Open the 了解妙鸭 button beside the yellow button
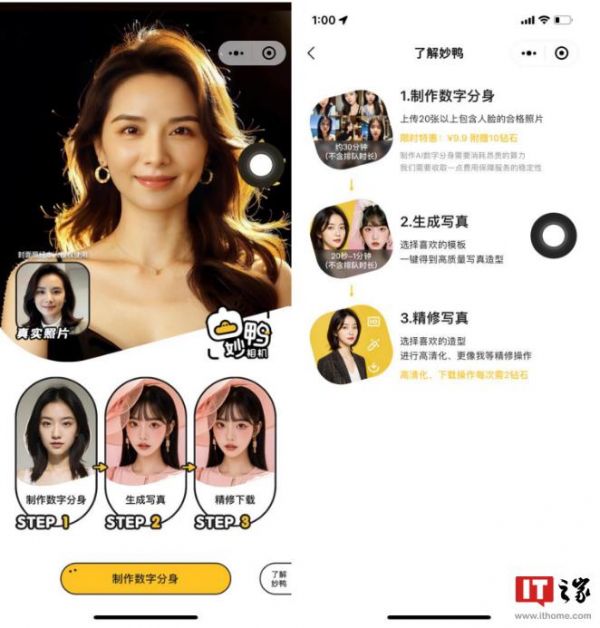 point(277,577)
